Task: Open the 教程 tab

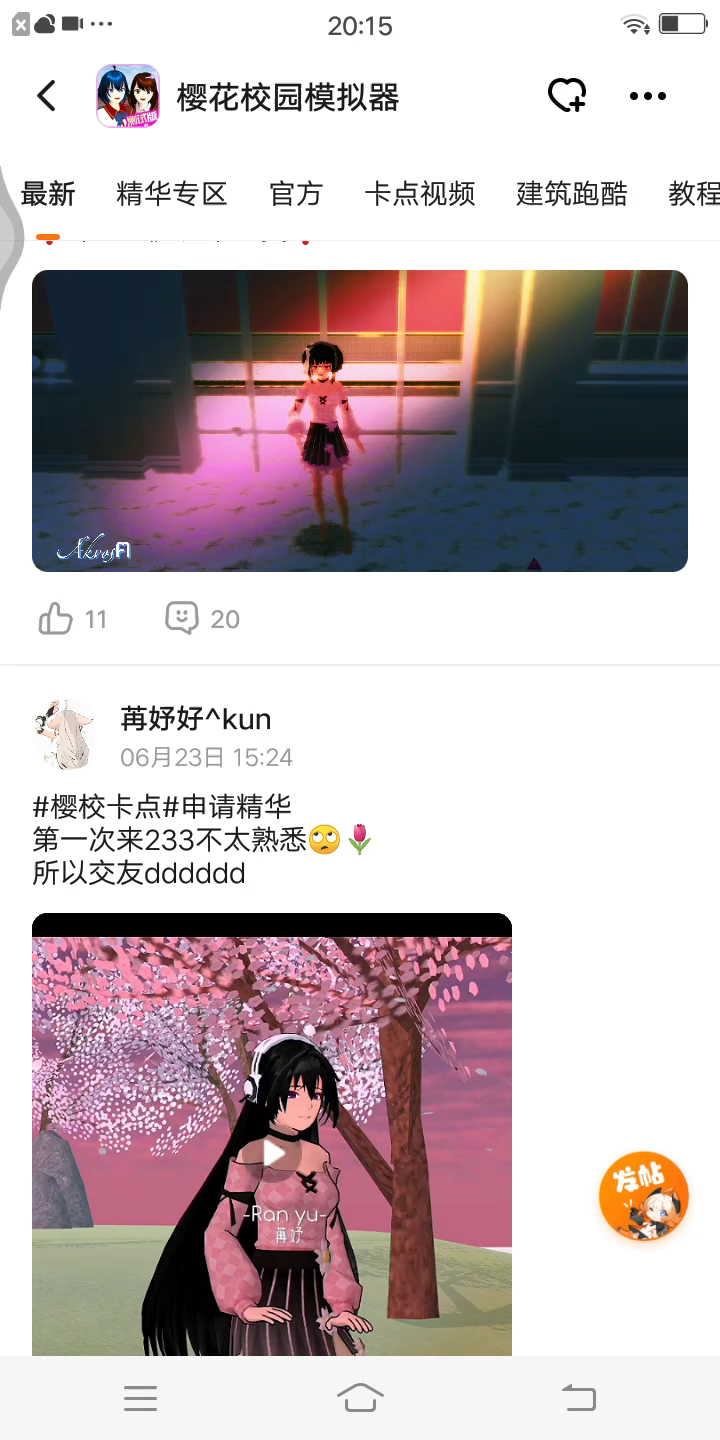Action: pos(694,194)
